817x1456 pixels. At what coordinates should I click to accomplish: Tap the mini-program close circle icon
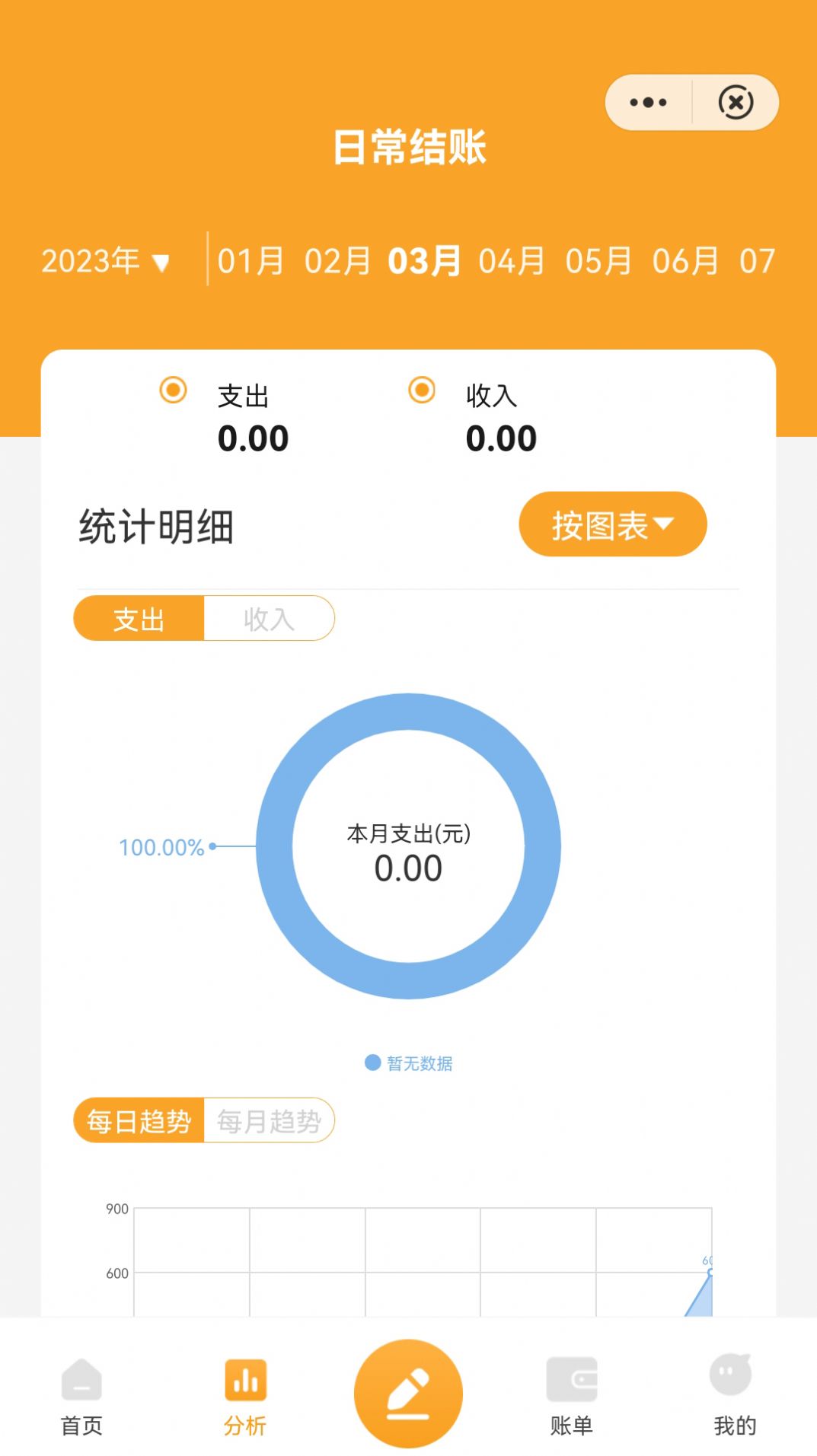coord(736,101)
